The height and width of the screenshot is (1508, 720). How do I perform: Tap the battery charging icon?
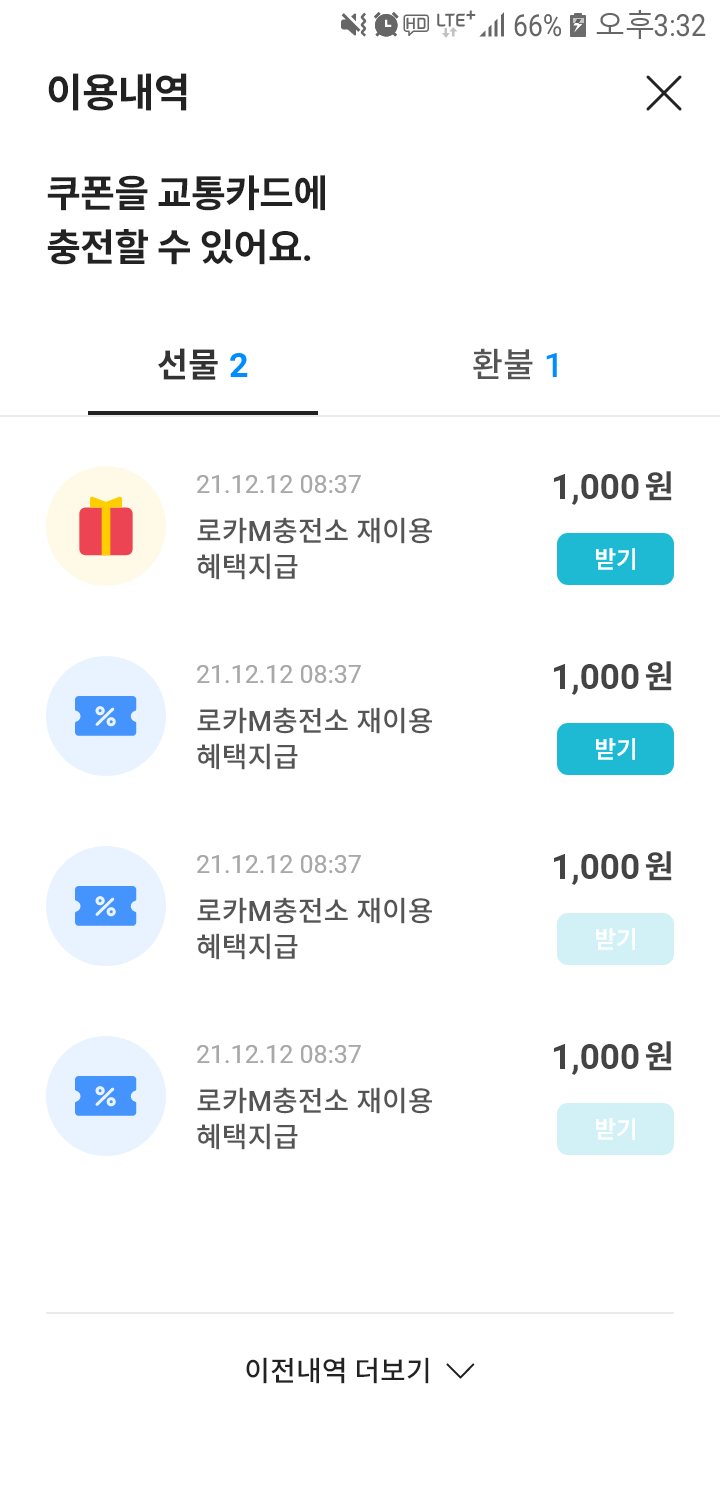tap(578, 25)
